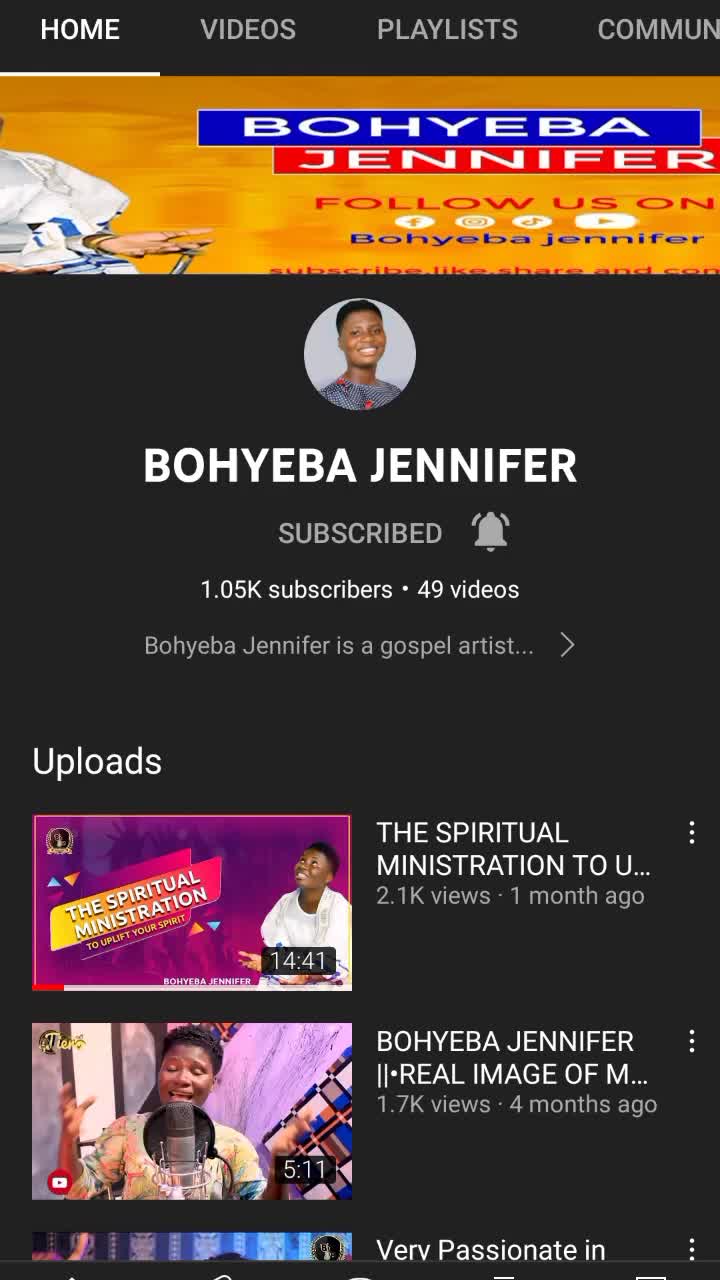720x1280 pixels.
Task: Switch to the Playlists tab
Action: pos(447,30)
